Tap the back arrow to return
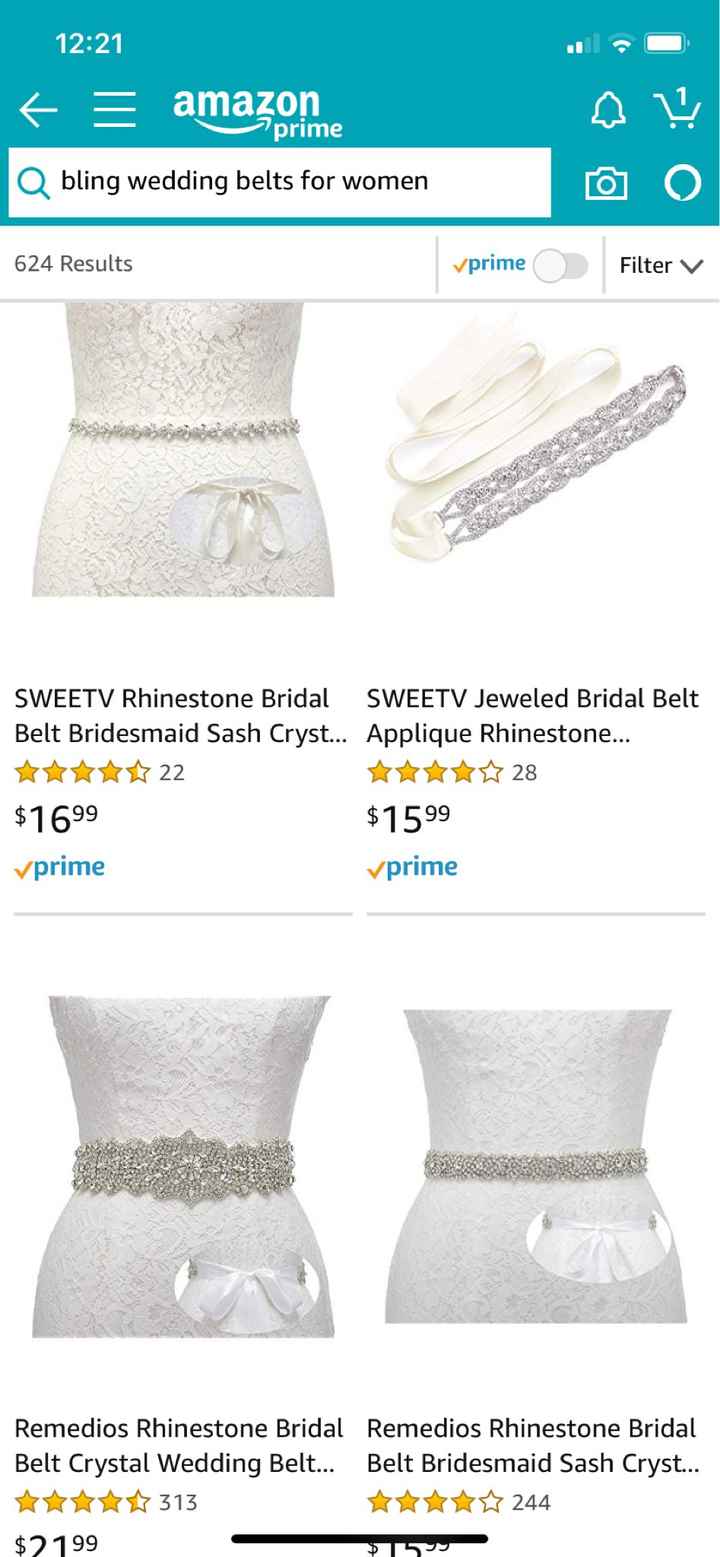 (x=39, y=110)
